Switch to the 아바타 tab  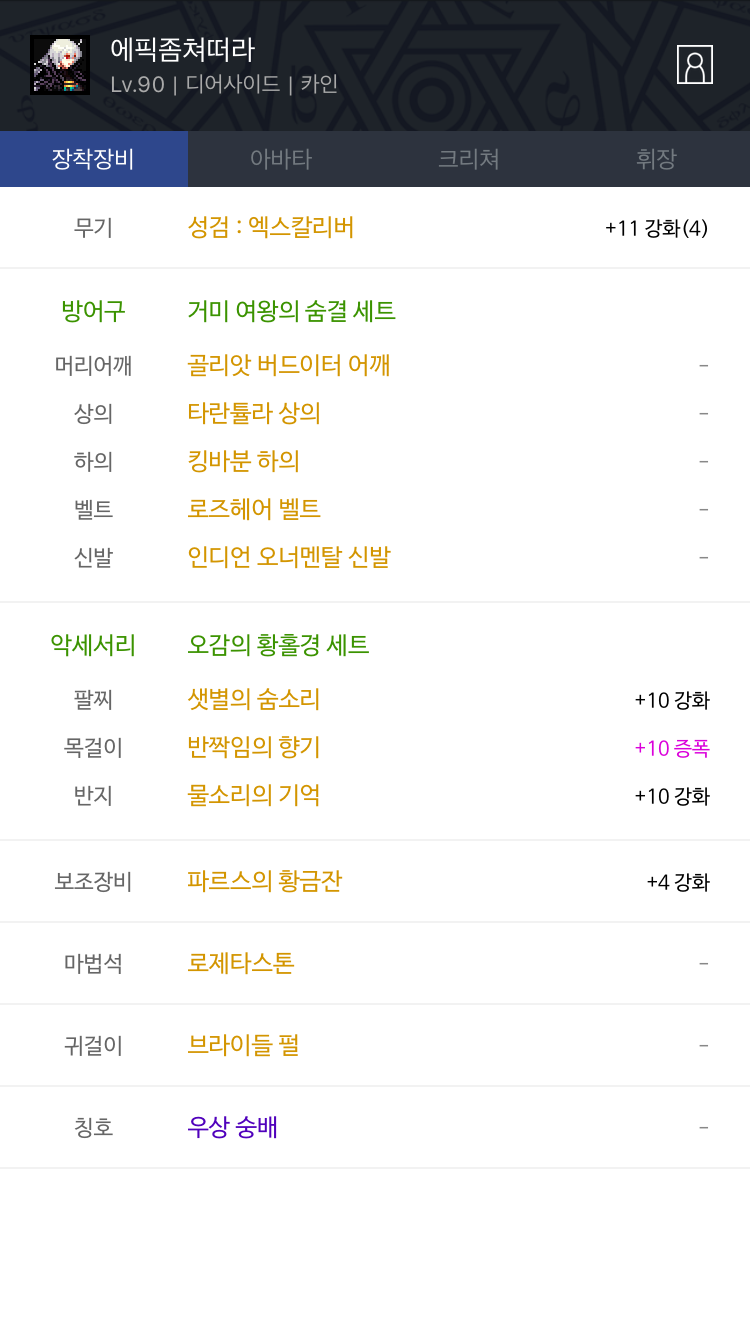(281, 159)
